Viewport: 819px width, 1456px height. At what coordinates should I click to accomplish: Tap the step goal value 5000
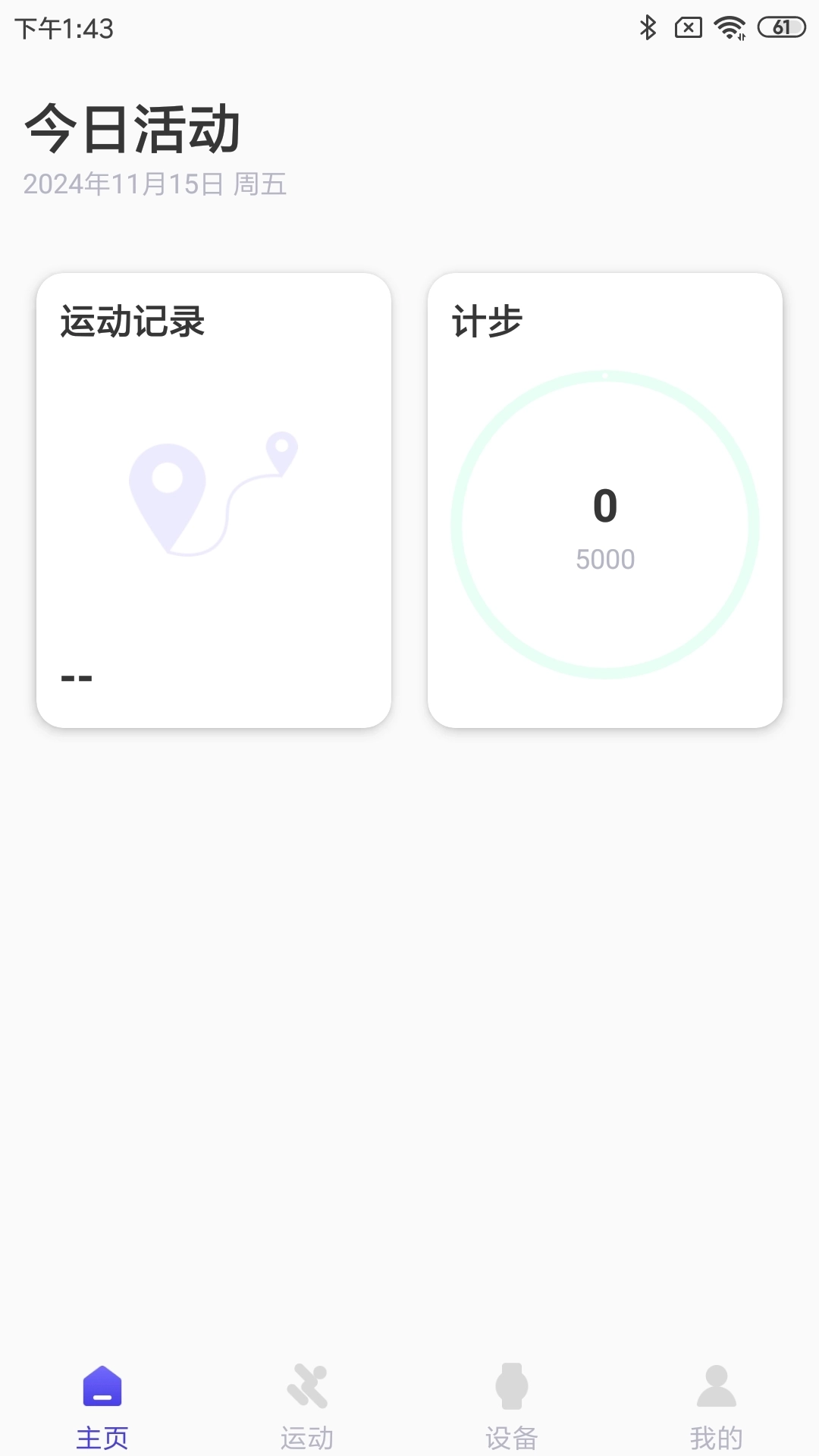pos(605,560)
